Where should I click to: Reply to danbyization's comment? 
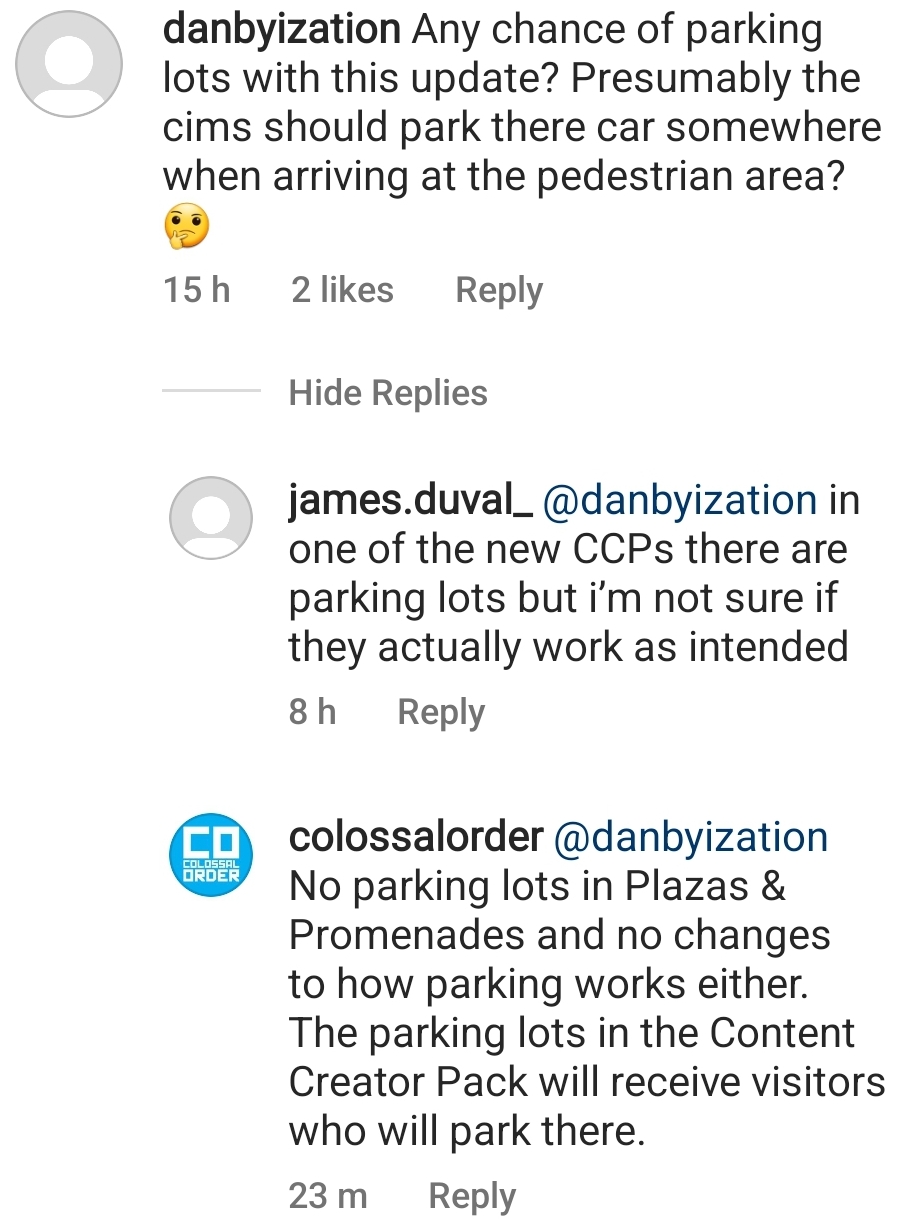(498, 290)
